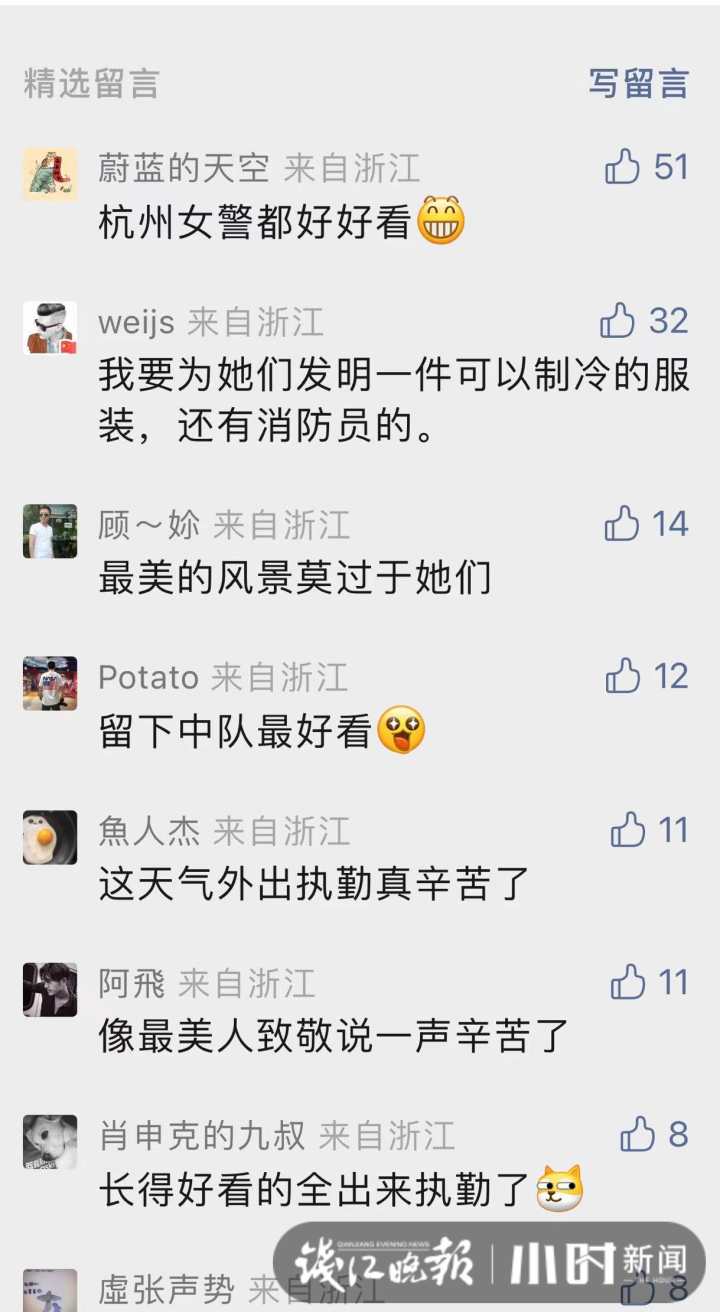Like the comment by 顾～妳
The height and width of the screenshot is (1312, 720).
[x=622, y=523]
